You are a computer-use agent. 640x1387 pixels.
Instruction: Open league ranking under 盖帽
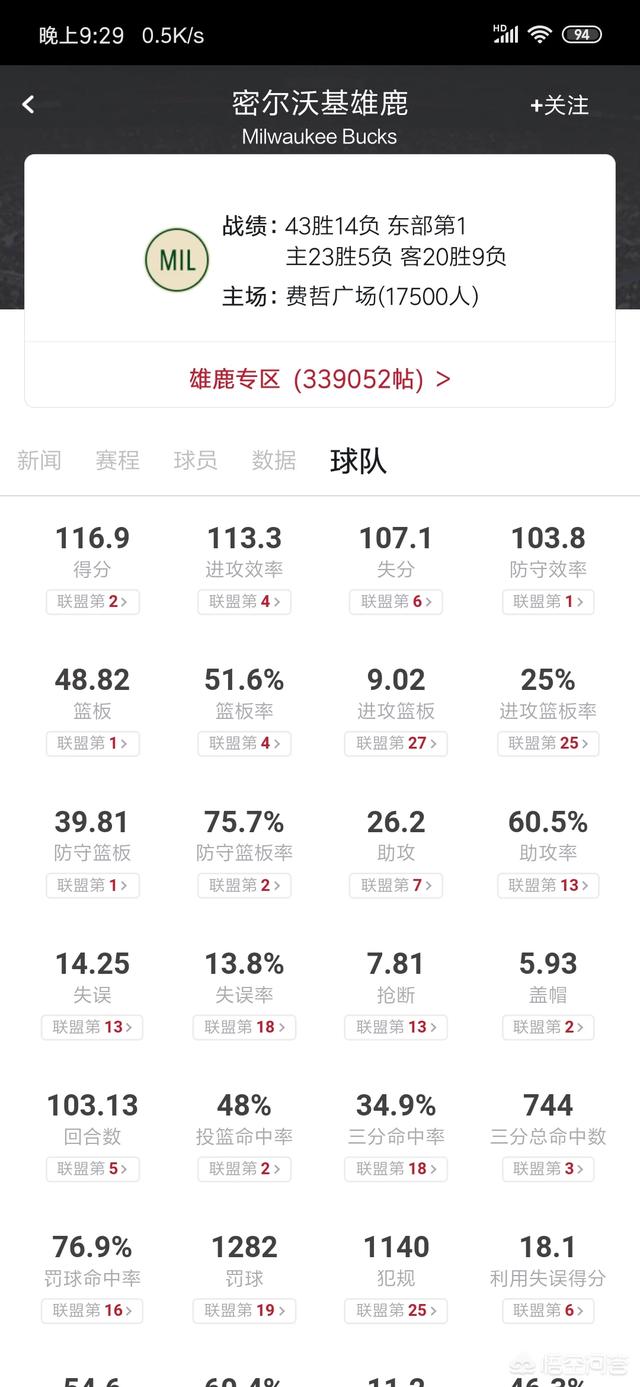(x=548, y=1027)
